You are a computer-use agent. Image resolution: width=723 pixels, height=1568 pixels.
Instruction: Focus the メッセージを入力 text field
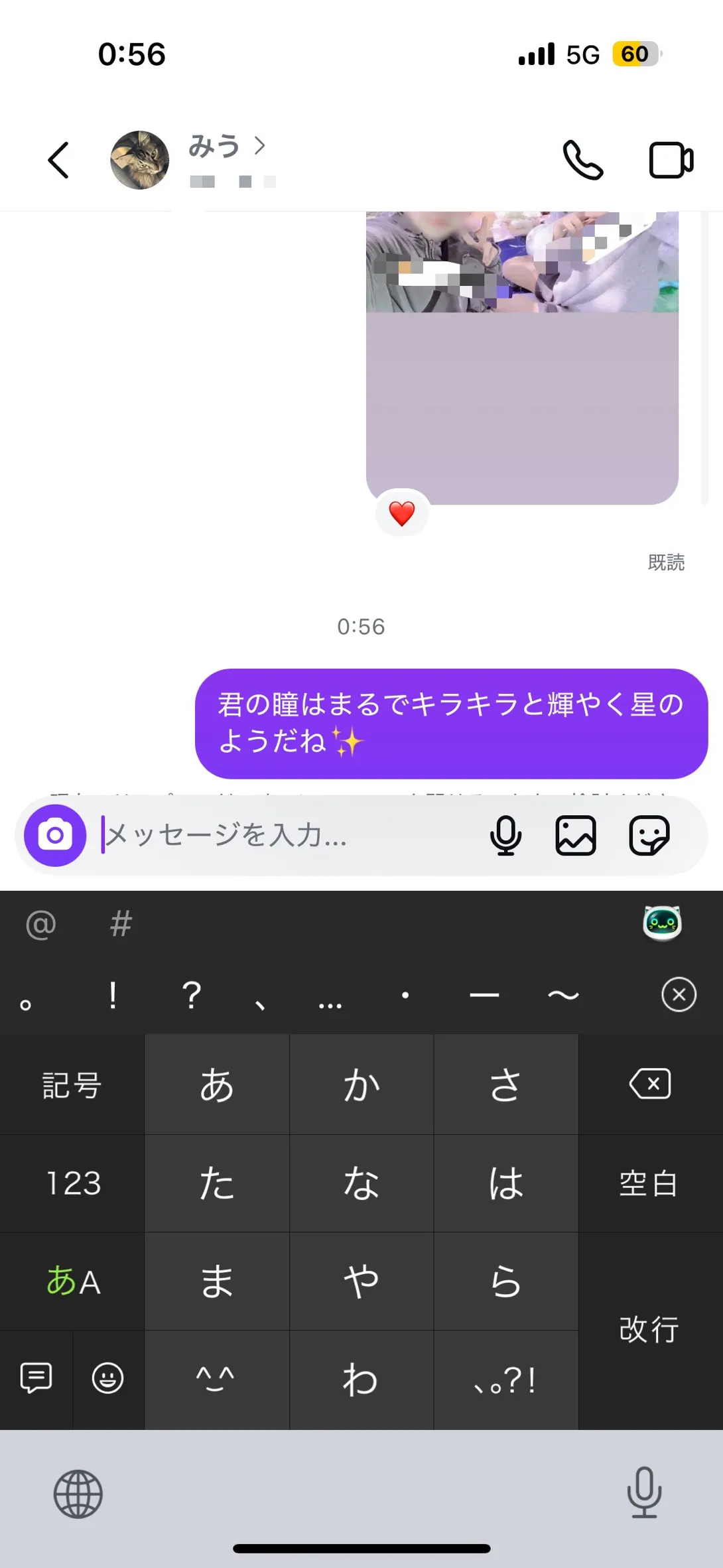click(x=289, y=835)
